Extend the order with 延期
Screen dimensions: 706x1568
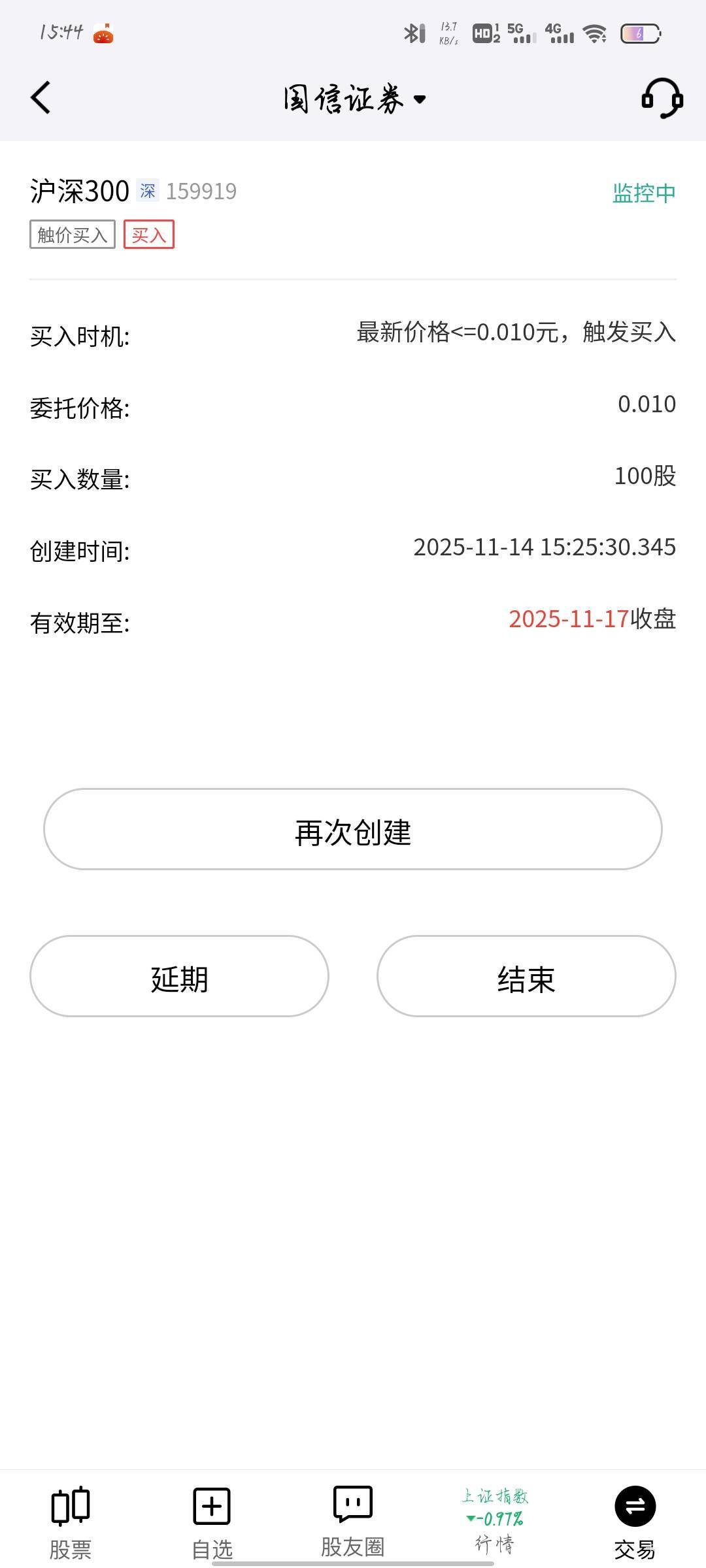click(179, 977)
